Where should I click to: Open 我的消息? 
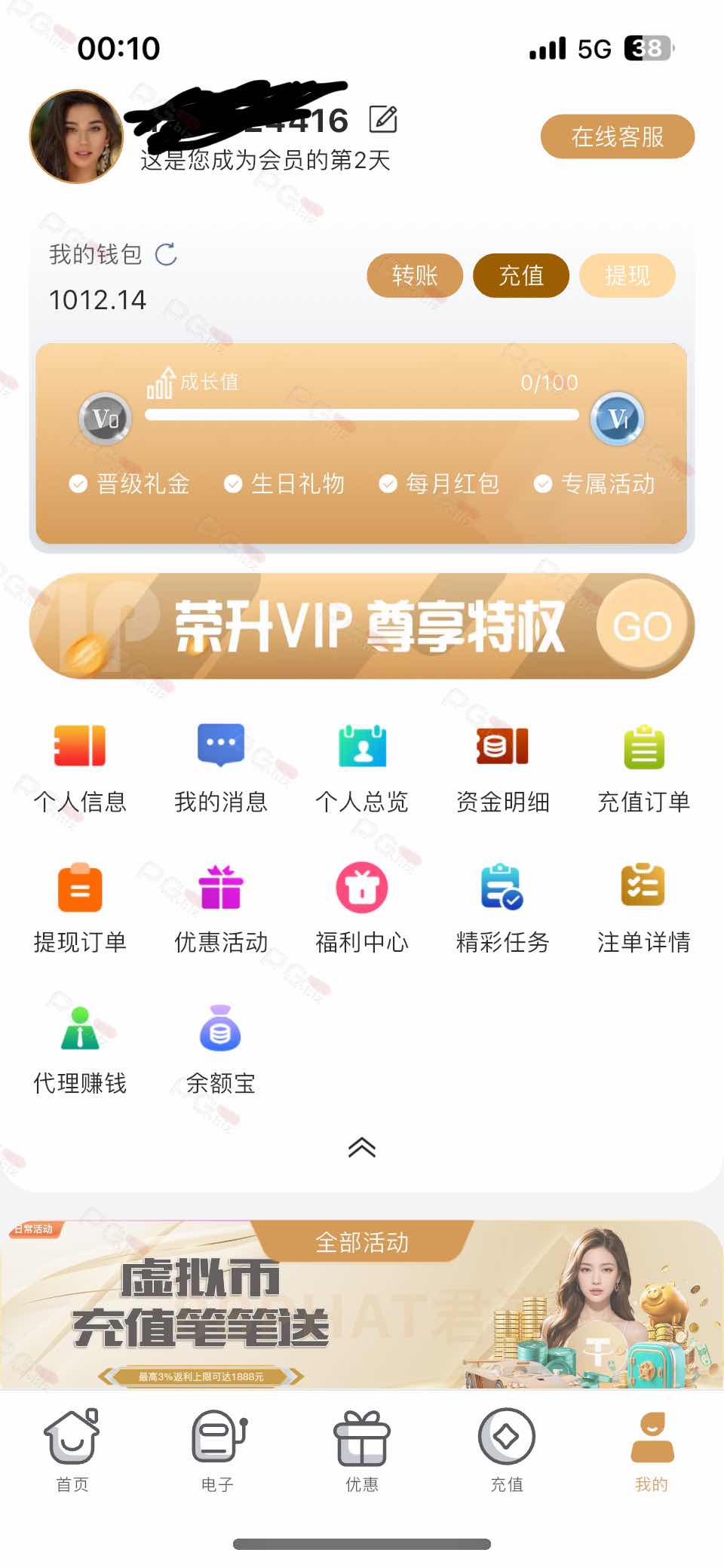click(220, 767)
